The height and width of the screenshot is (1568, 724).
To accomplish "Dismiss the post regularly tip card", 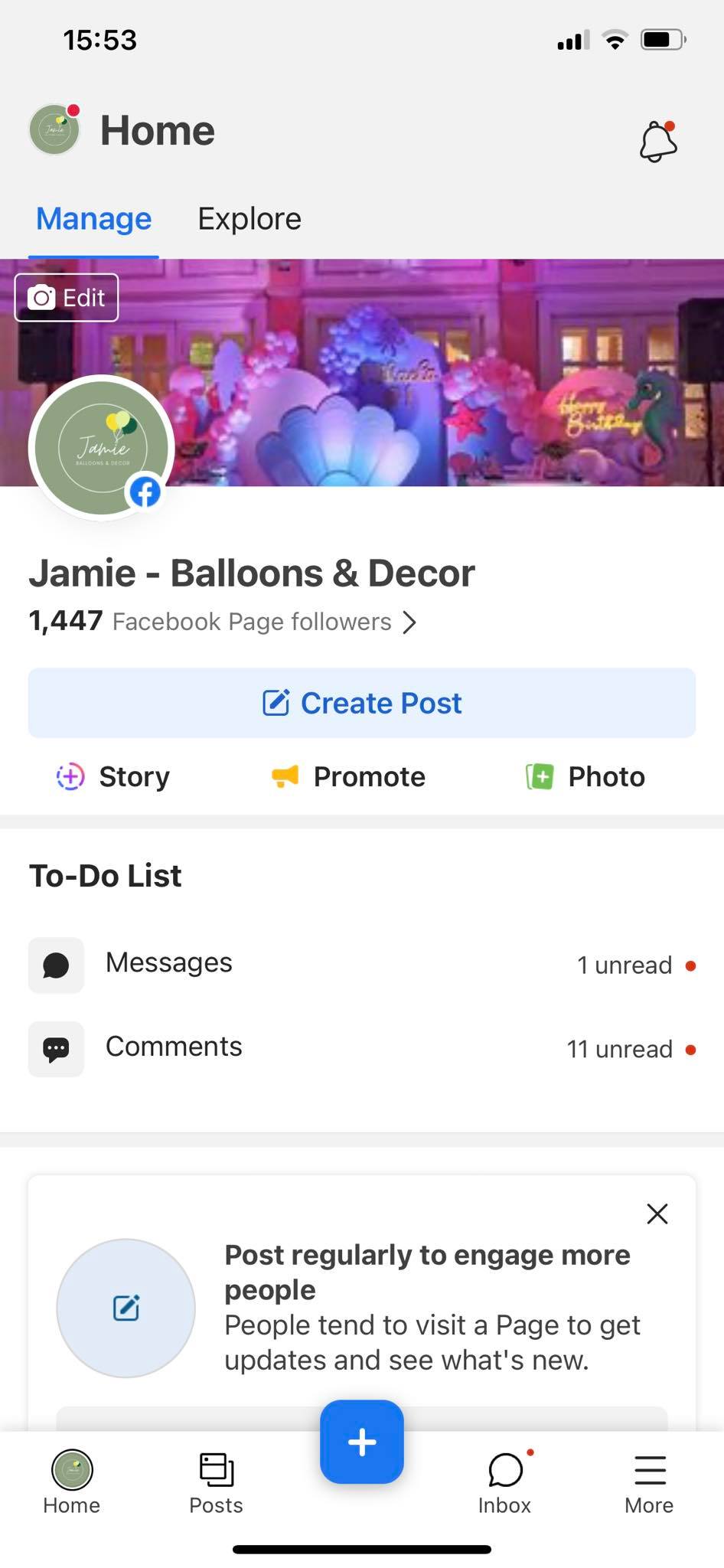I will [657, 1214].
